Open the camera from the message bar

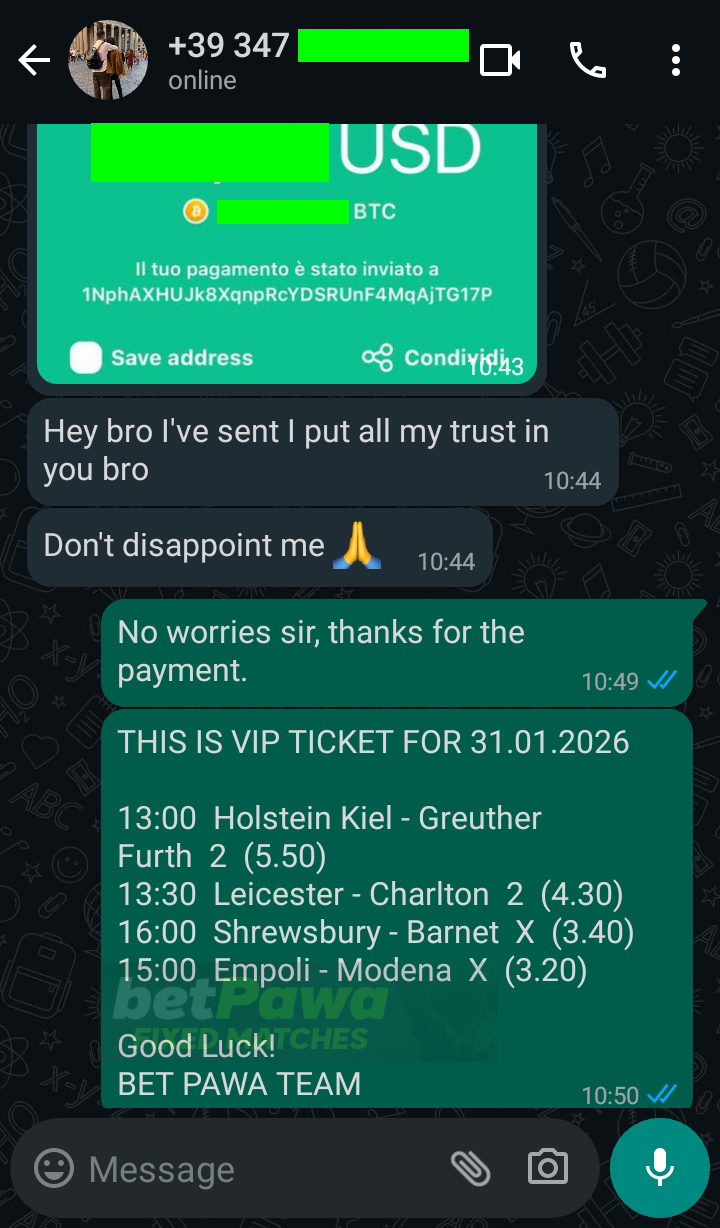547,1168
